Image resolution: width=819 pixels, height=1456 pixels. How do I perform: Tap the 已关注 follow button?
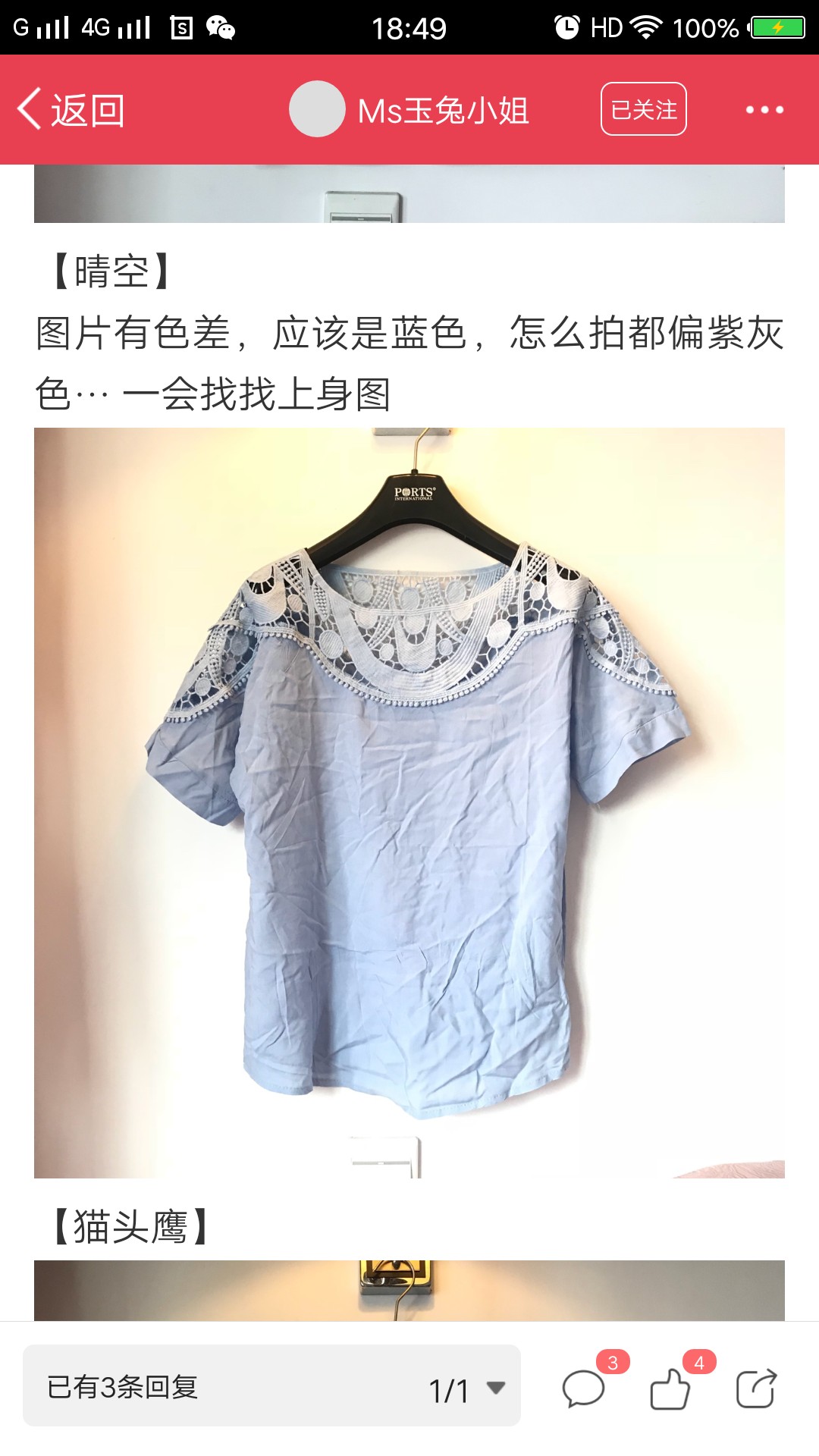tap(644, 109)
